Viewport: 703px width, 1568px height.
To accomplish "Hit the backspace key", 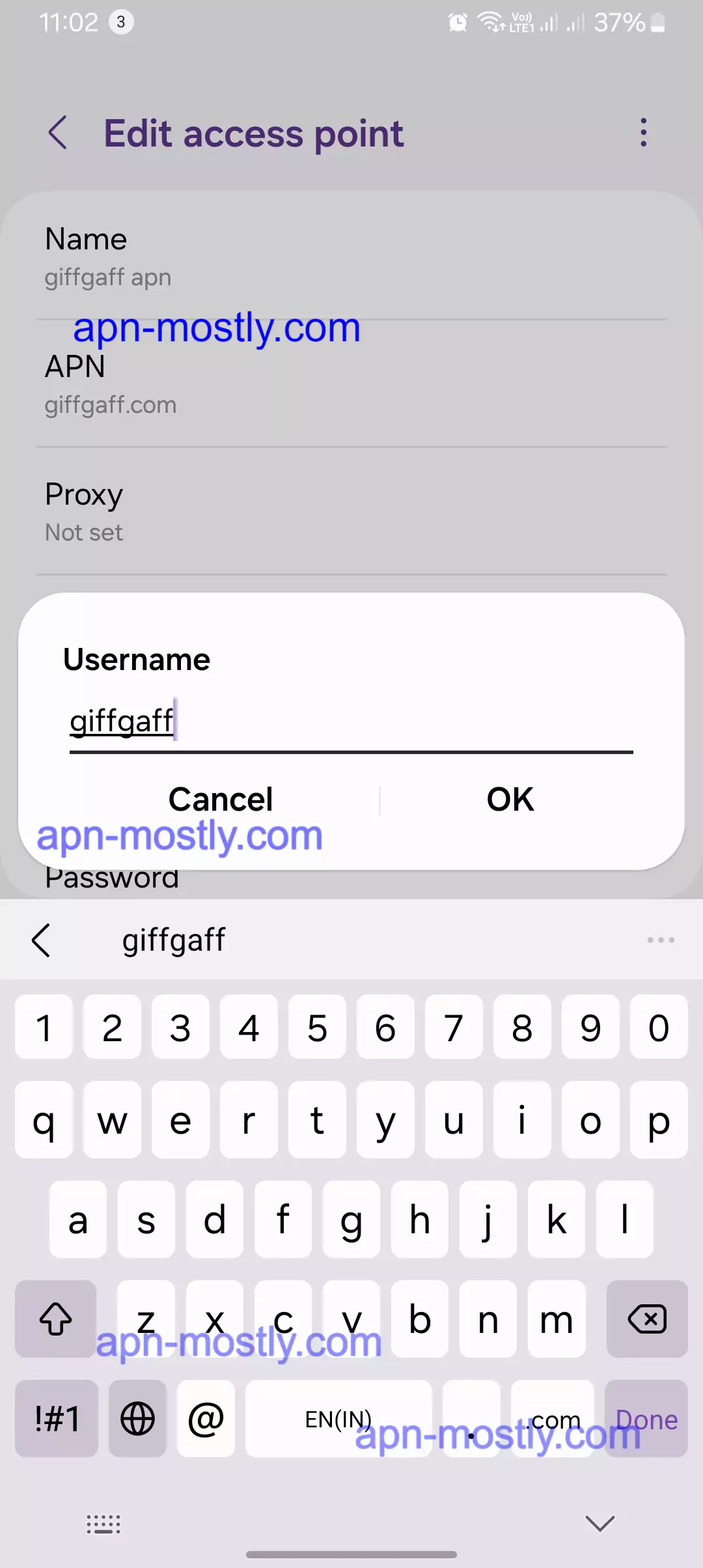I will [646, 1319].
